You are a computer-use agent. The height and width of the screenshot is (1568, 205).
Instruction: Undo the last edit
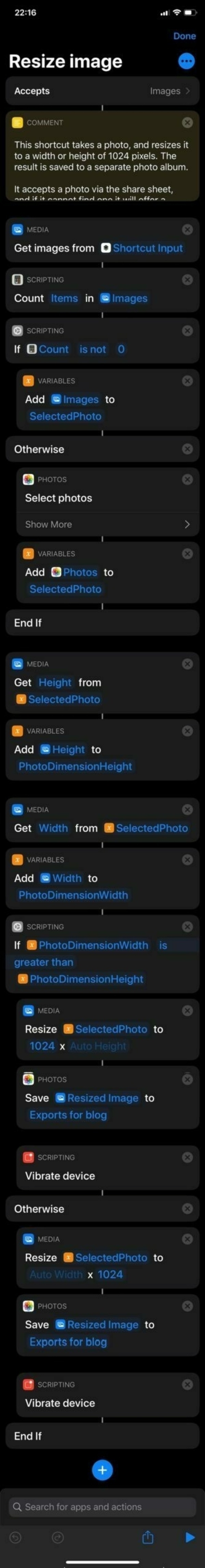click(16, 1538)
